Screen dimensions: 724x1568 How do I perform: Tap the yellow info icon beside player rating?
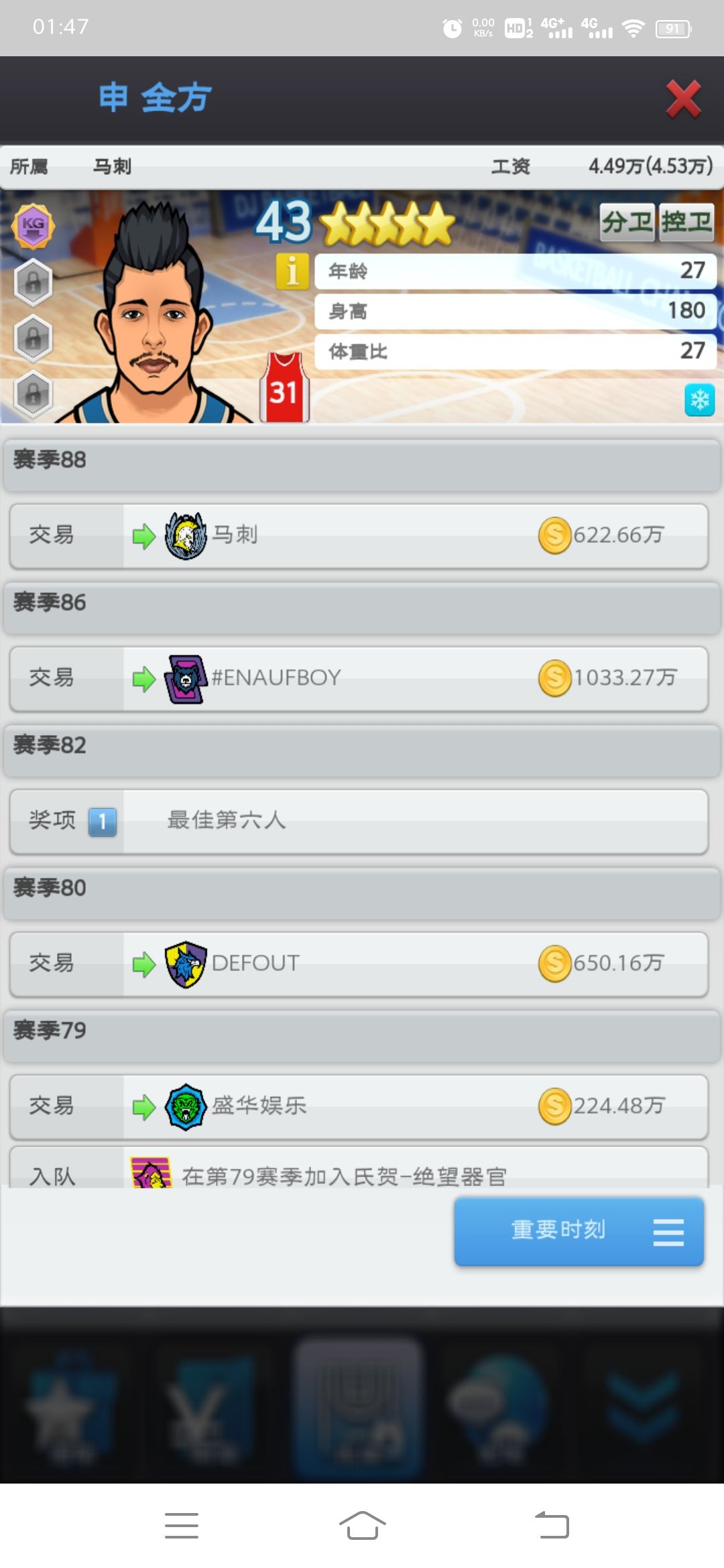pos(293,269)
